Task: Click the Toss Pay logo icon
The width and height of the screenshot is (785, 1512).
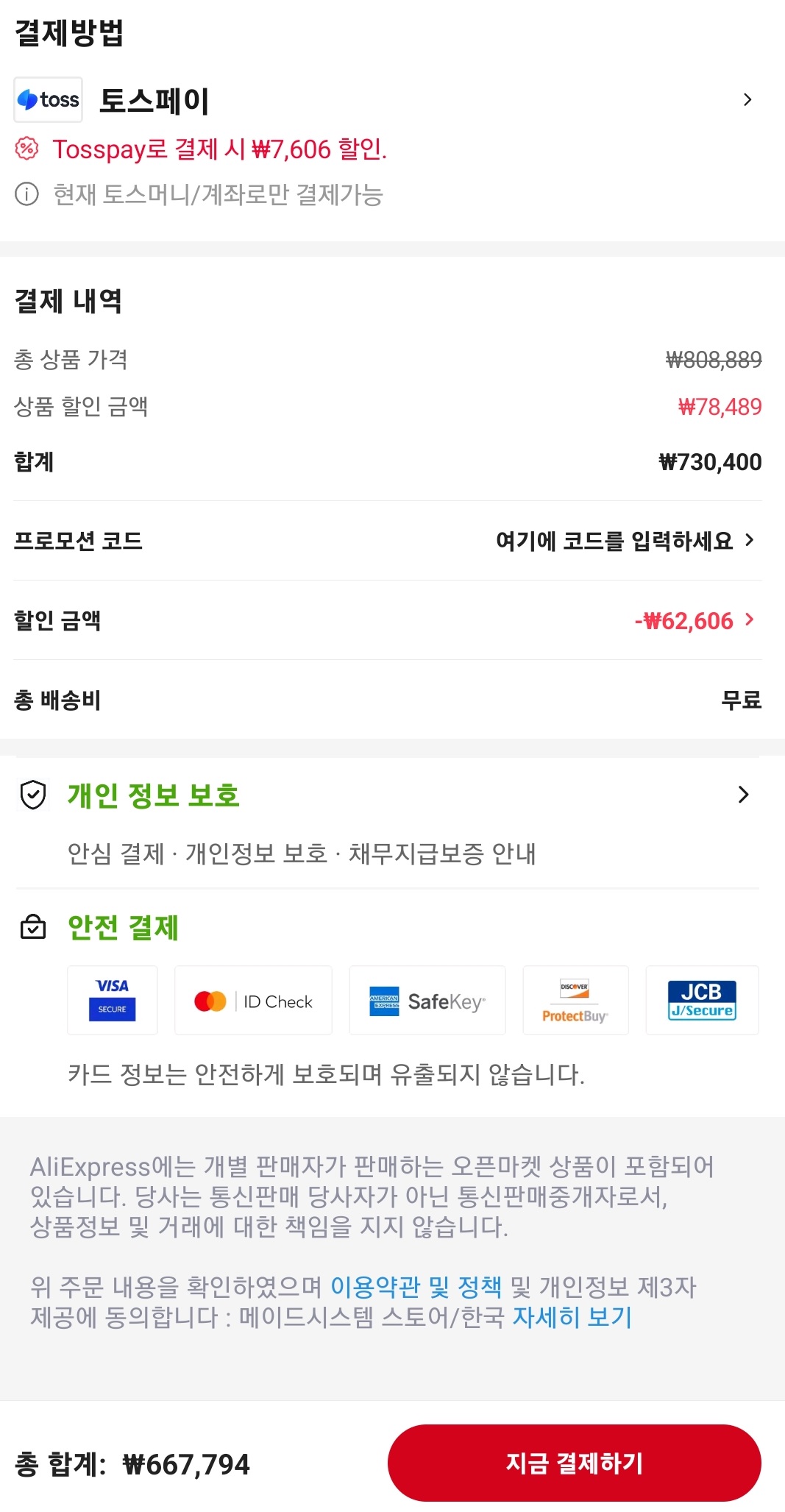Action: coord(48,99)
